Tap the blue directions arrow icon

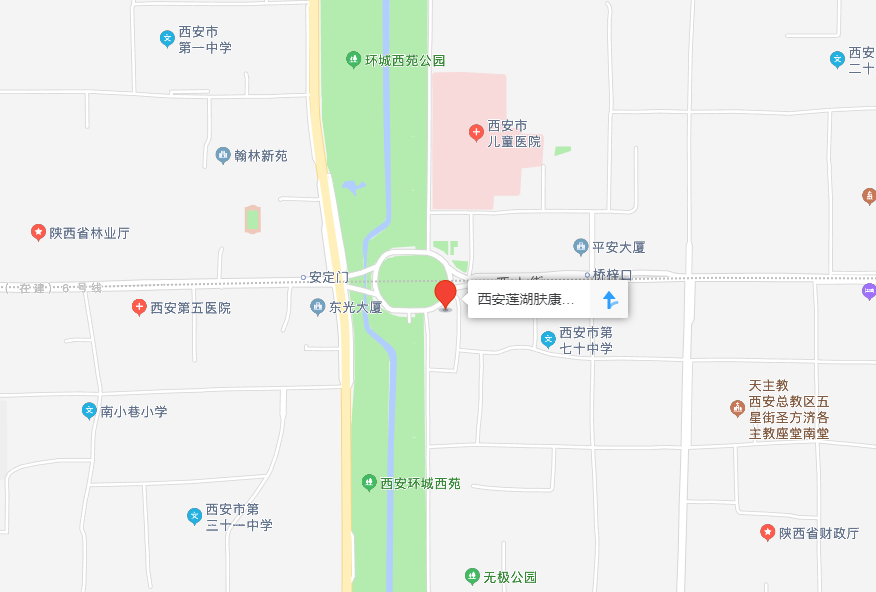[x=609, y=299]
